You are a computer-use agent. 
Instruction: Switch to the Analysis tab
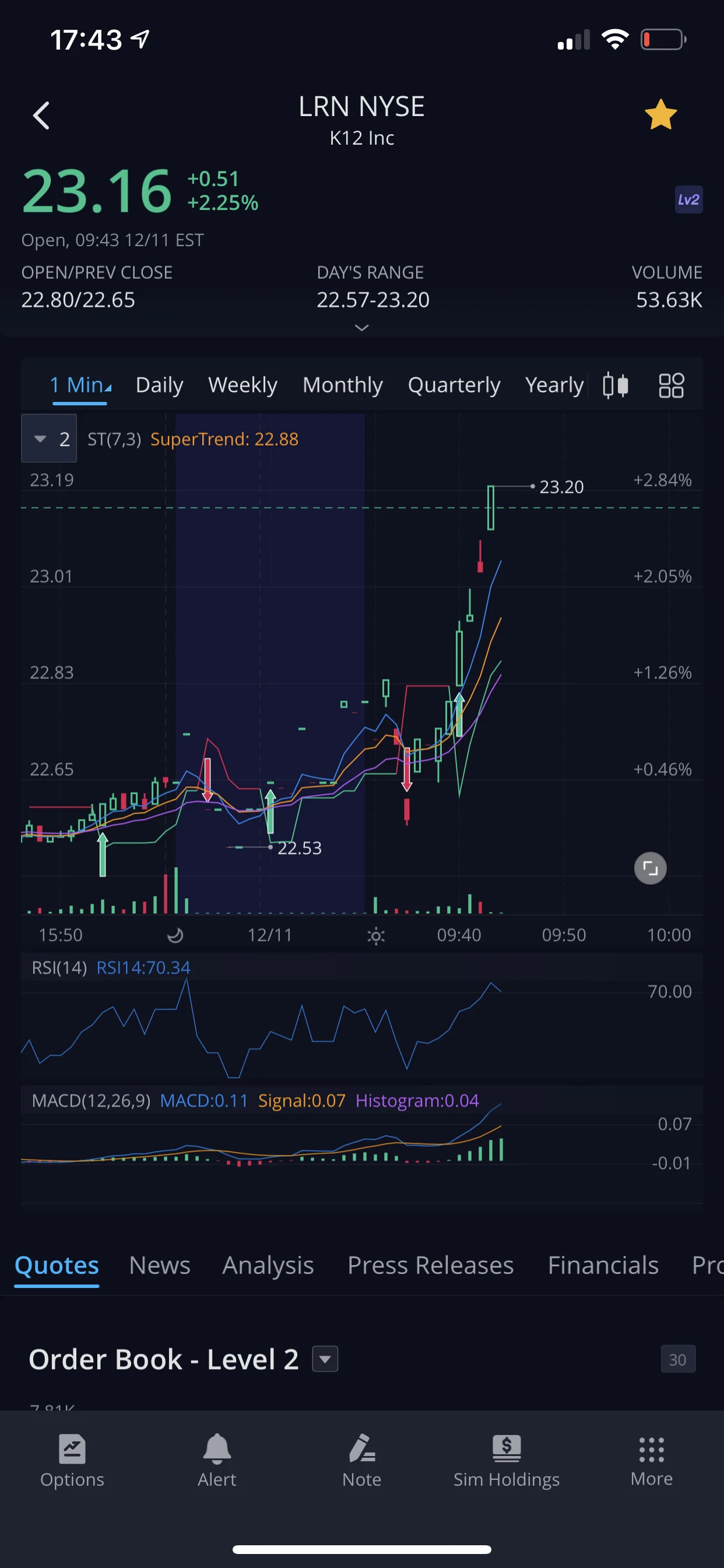pyautogui.click(x=268, y=1265)
